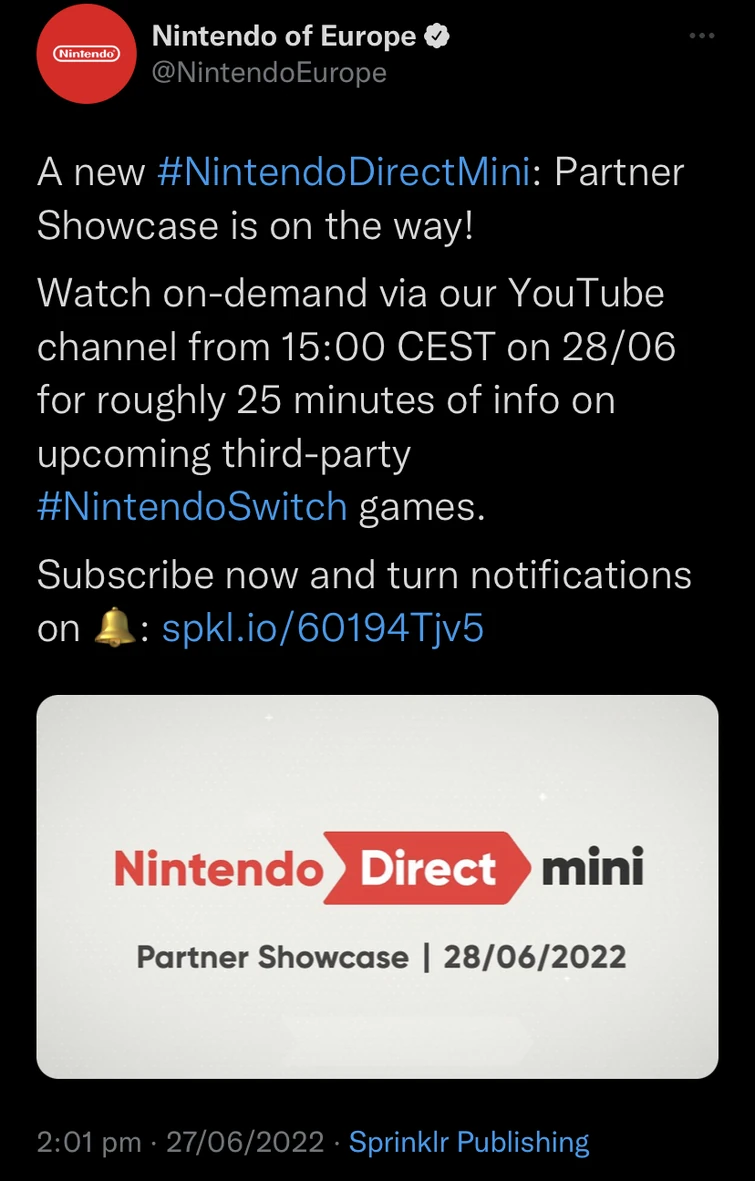Image resolution: width=755 pixels, height=1181 pixels.
Task: Open the #NintendoDirectMini hashtag
Action: coord(343,173)
